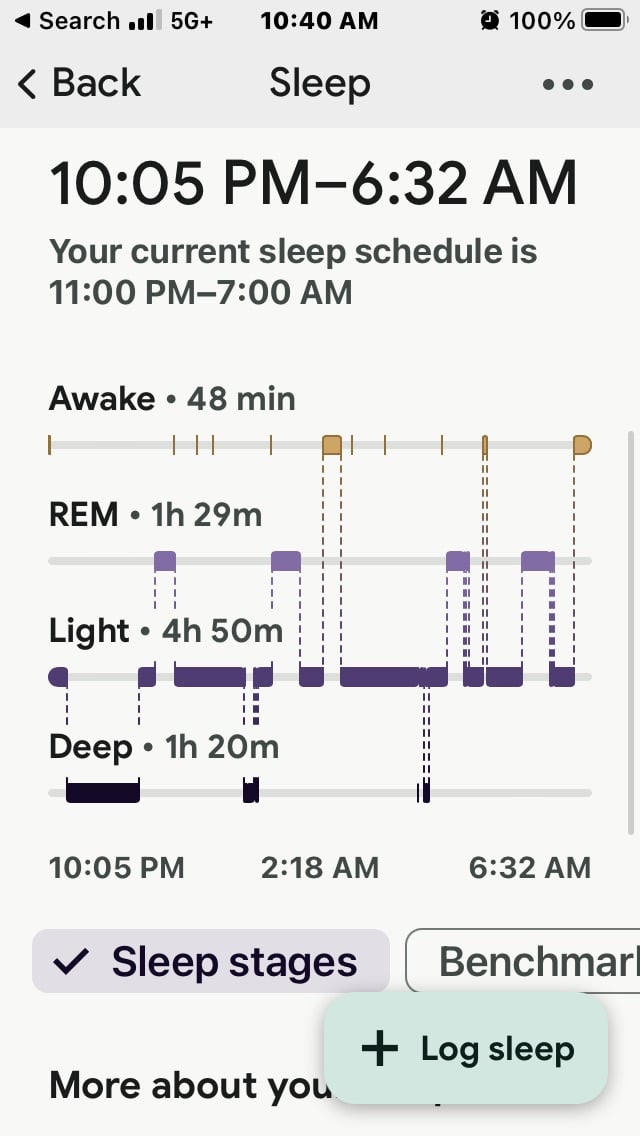Screen dimensions: 640x1136
Task: Open the three-dot overflow menu
Action: click(568, 84)
